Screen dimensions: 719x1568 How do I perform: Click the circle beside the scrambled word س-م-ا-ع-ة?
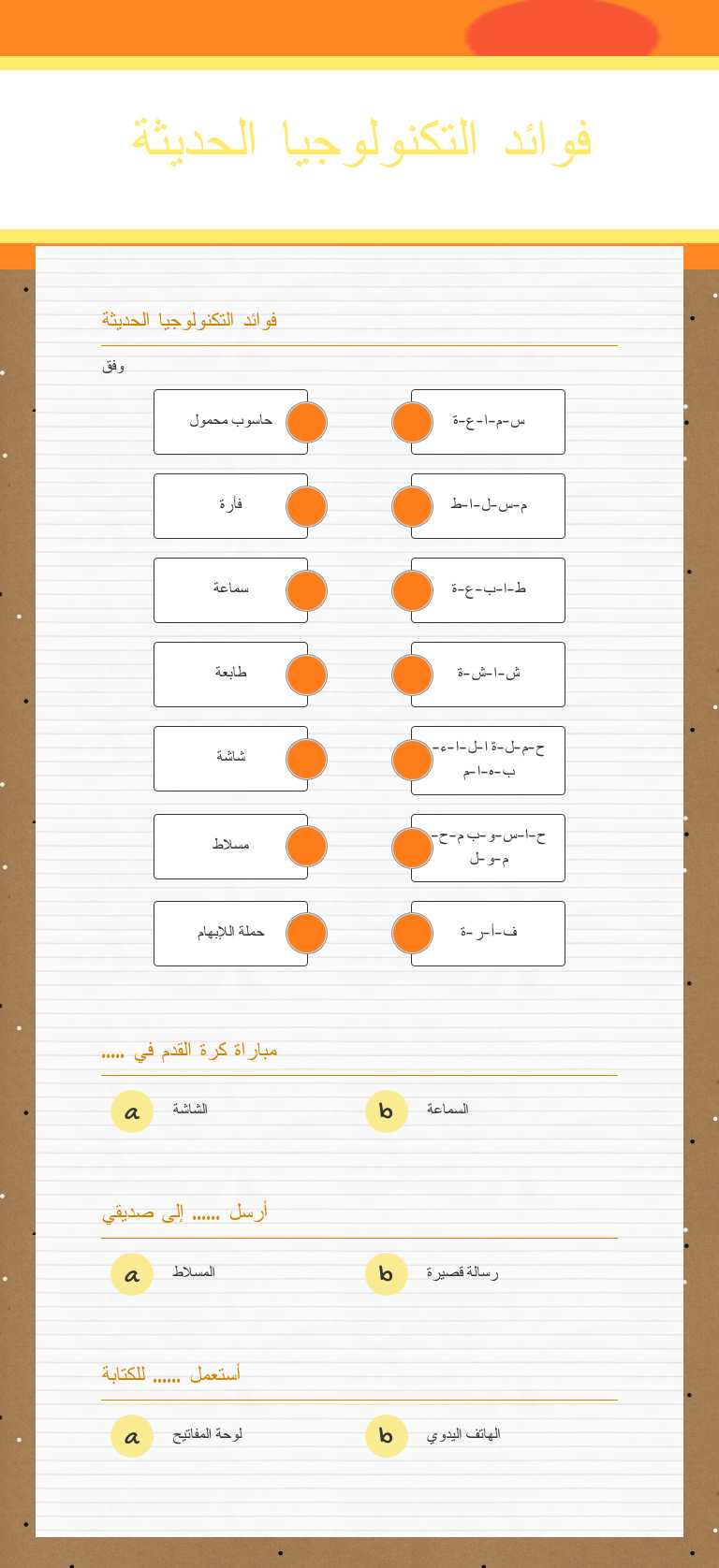412,422
